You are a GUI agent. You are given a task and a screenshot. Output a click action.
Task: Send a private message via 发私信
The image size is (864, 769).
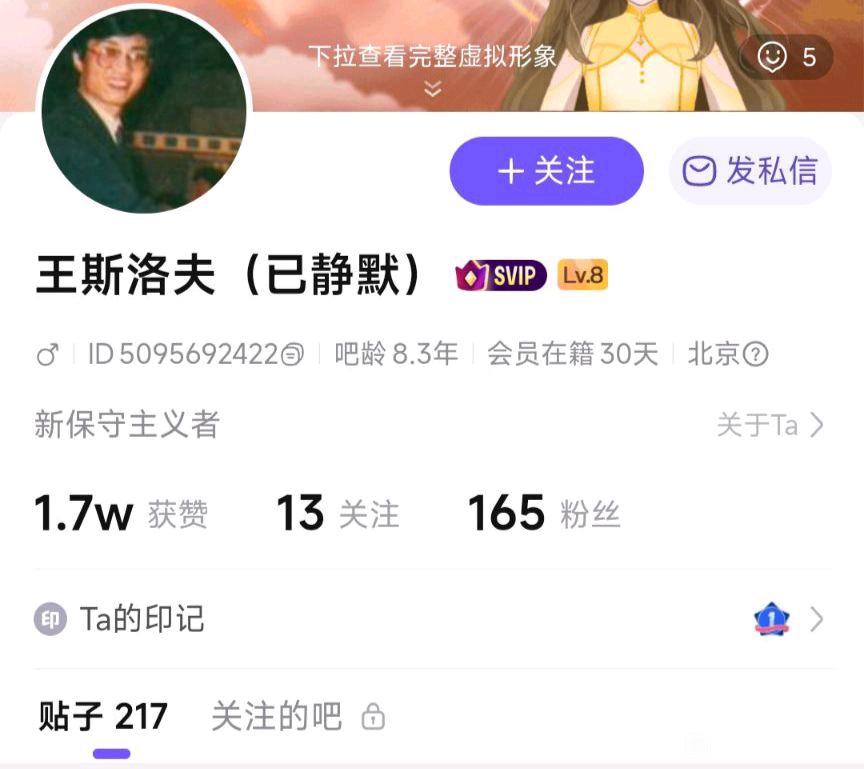[x=750, y=171]
